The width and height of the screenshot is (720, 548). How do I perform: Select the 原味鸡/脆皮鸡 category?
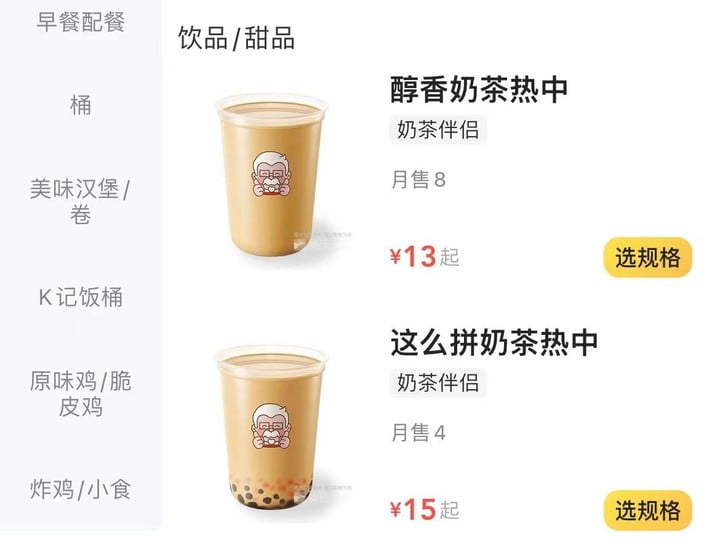[81, 394]
